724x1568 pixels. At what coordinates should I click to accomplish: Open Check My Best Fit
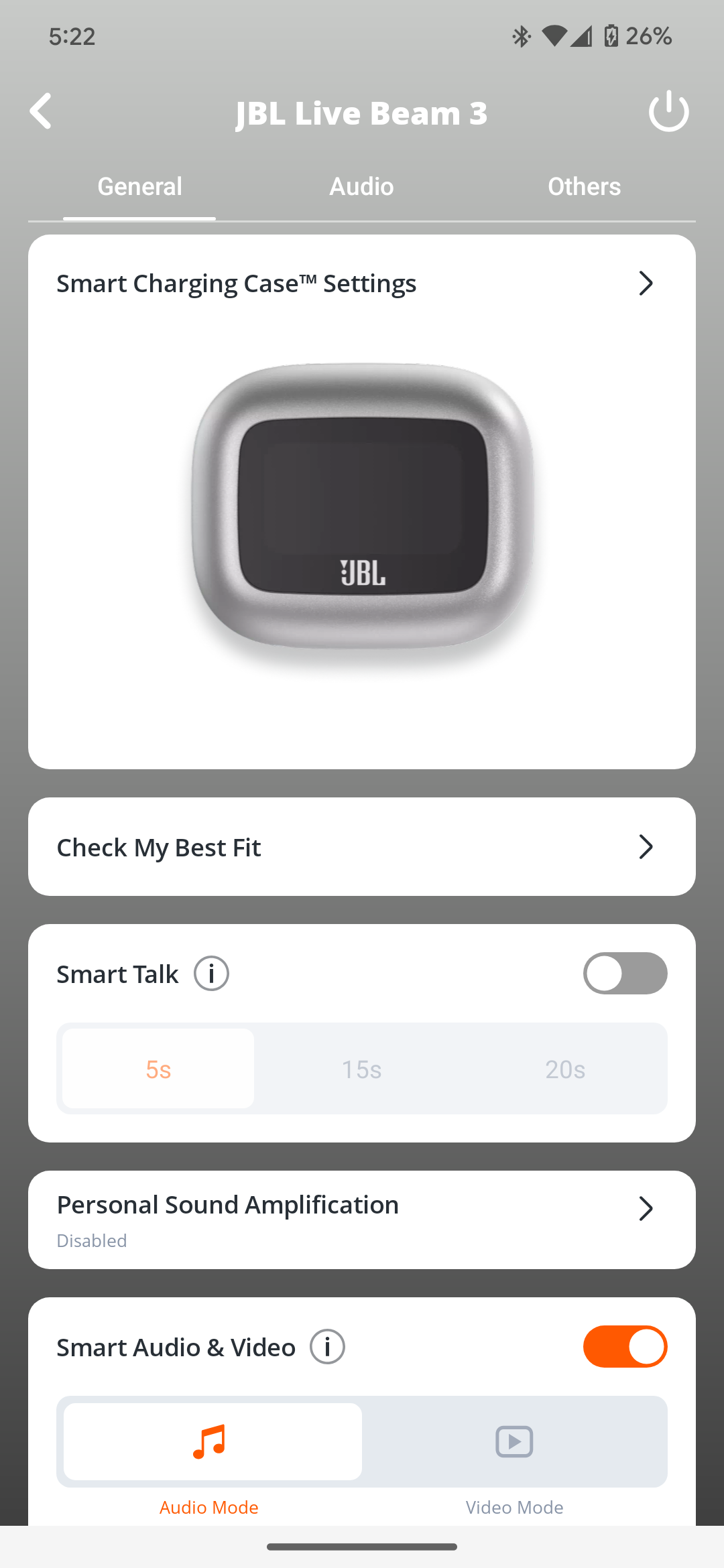(x=362, y=847)
